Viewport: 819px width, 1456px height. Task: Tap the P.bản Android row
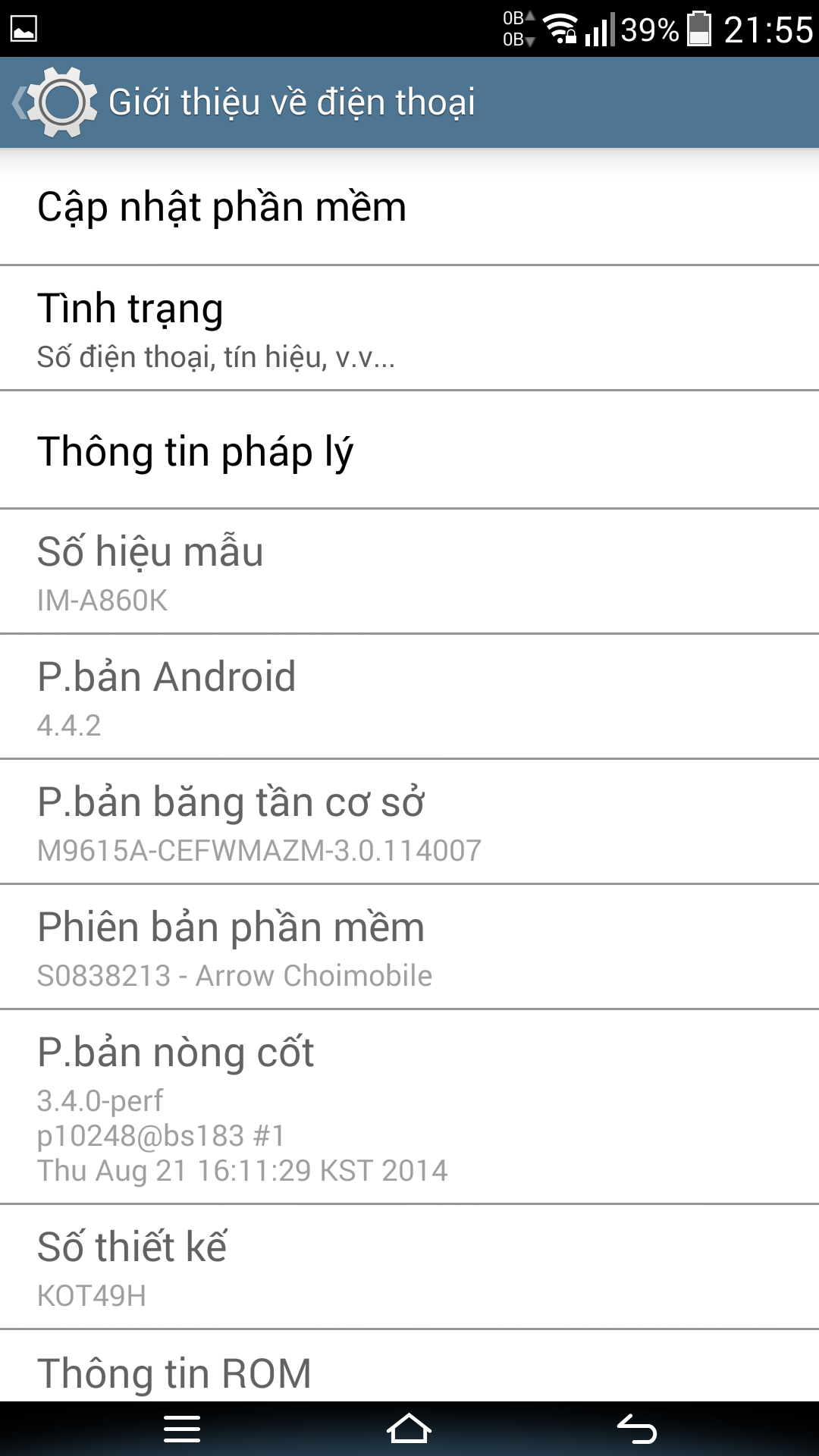[409, 697]
